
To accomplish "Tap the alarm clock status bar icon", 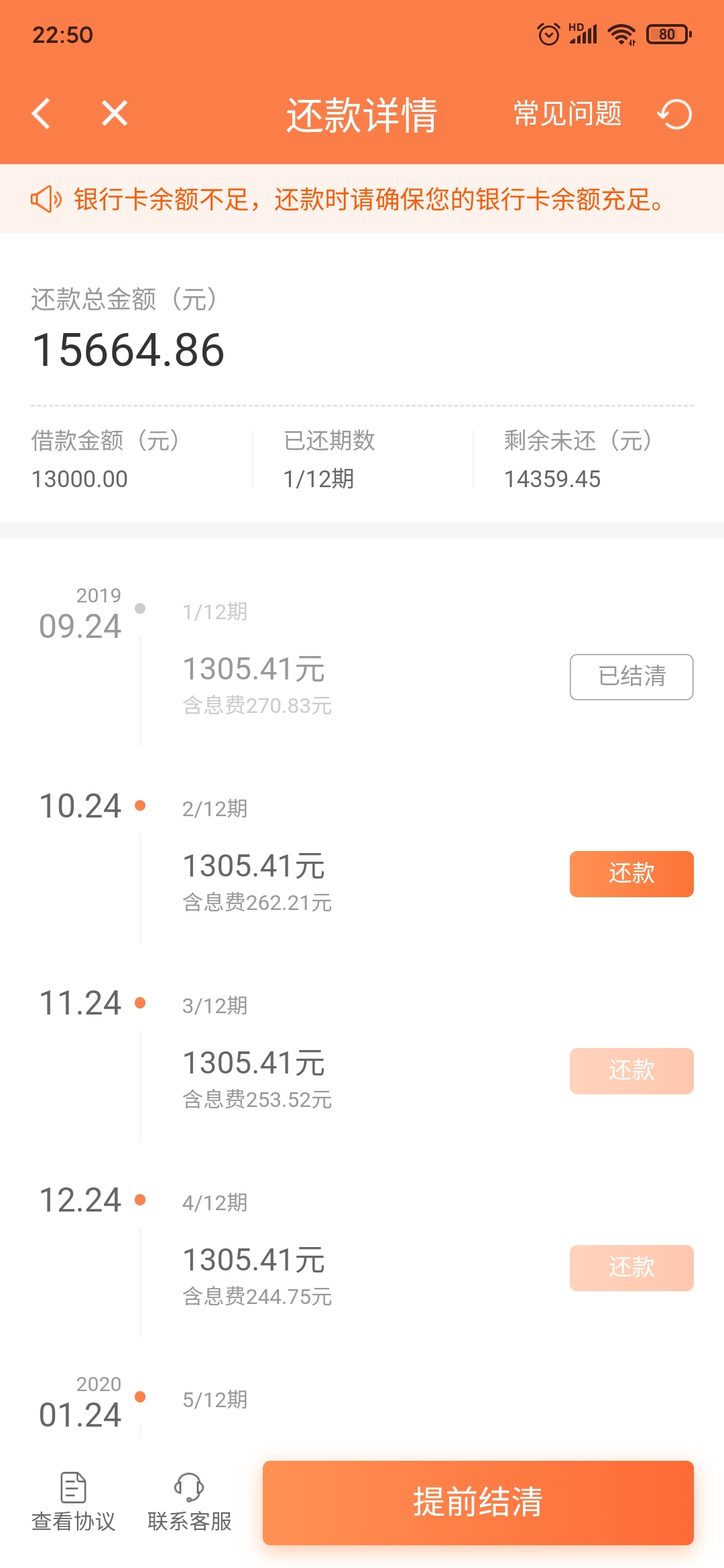I will [x=547, y=33].
